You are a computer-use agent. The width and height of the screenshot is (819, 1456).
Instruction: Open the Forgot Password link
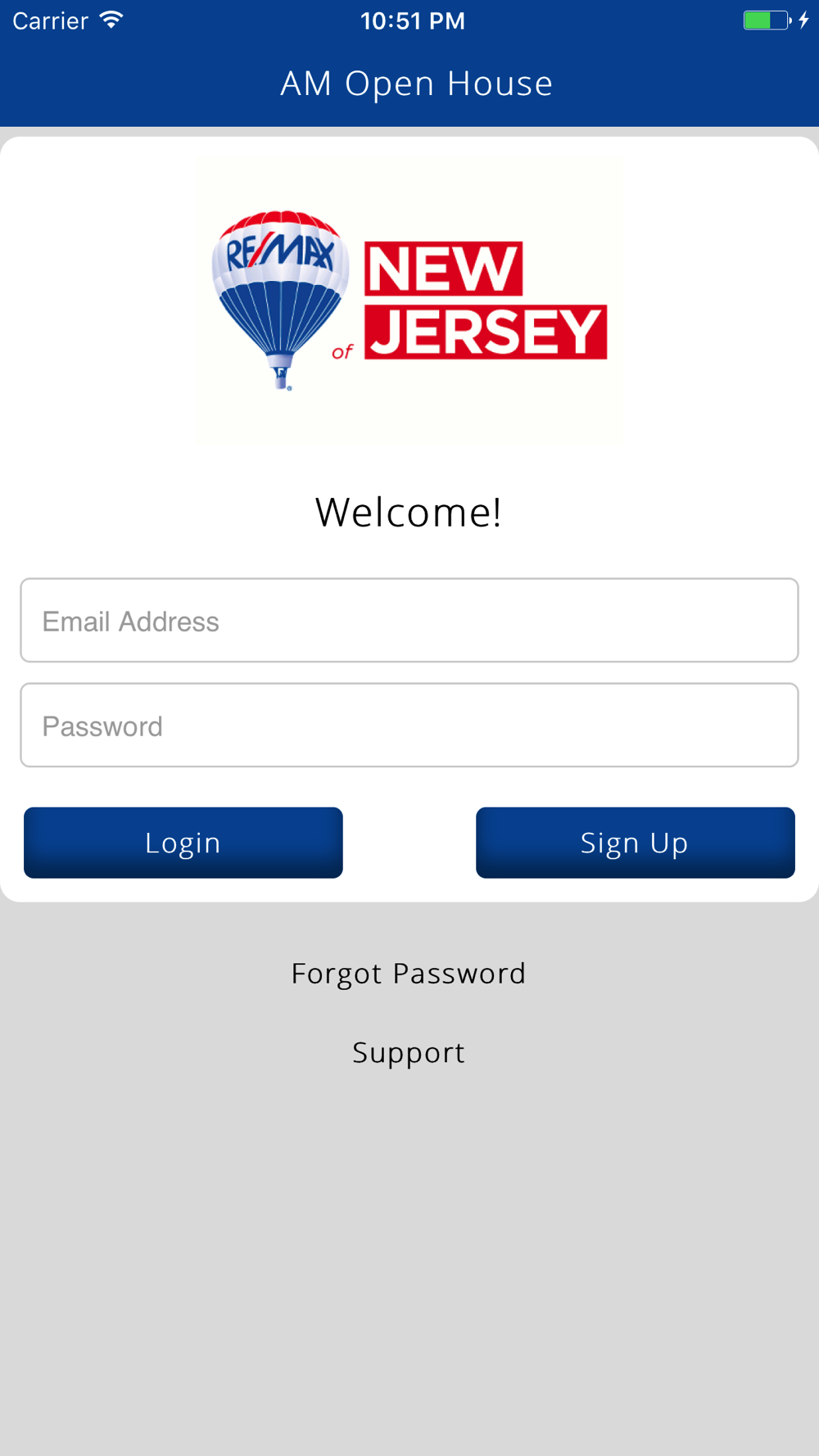point(409,974)
